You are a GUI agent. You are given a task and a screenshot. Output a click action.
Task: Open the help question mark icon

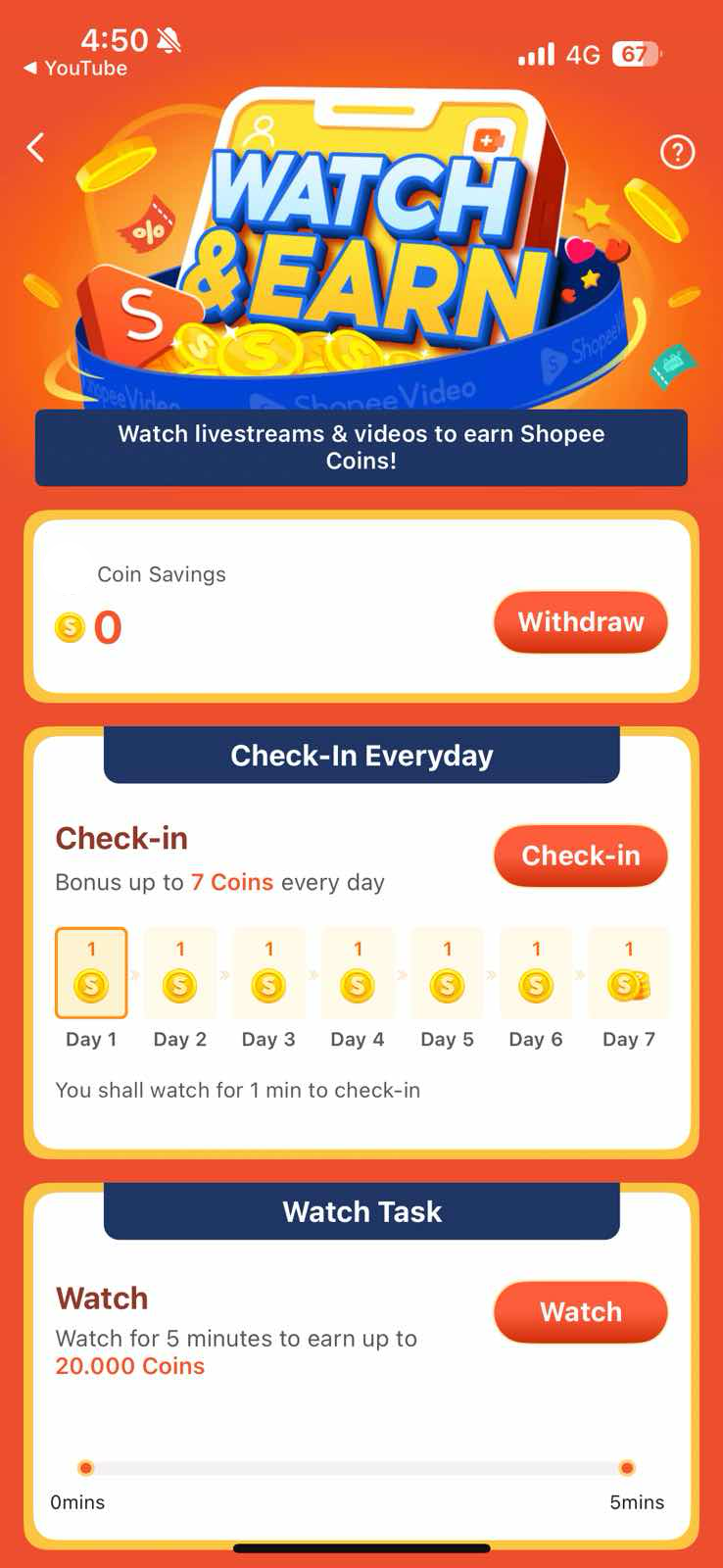[677, 152]
